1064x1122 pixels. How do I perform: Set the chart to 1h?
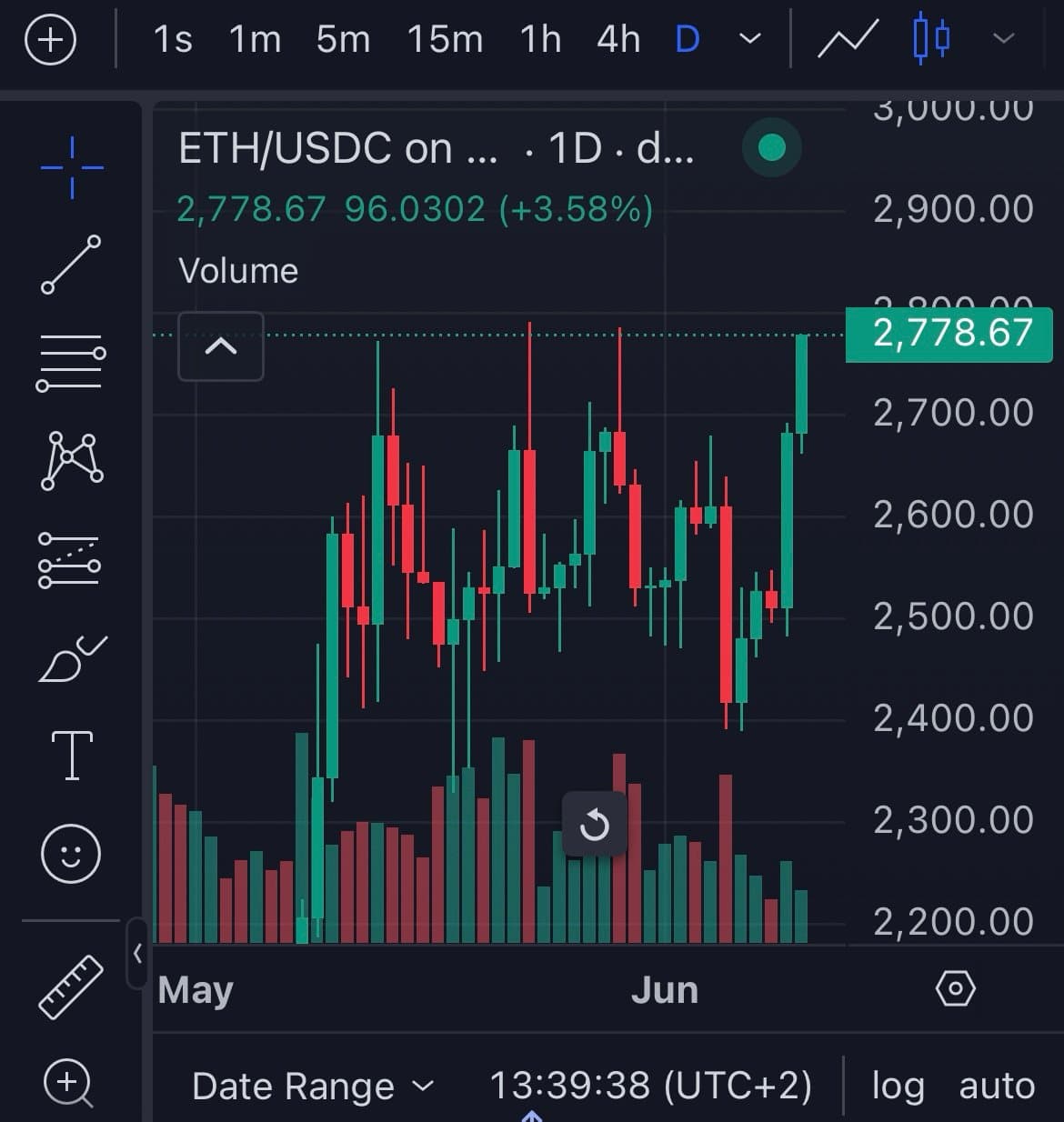point(540,40)
